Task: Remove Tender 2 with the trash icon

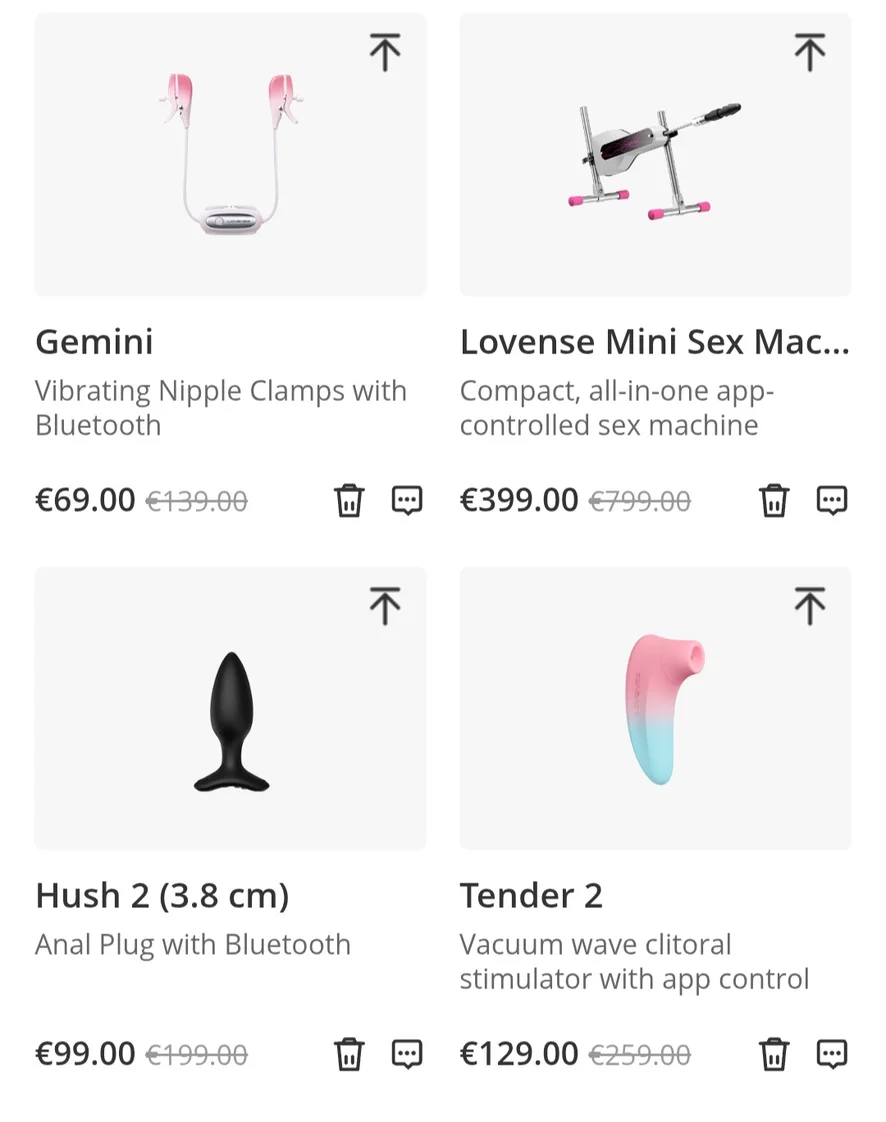Action: (774, 1054)
